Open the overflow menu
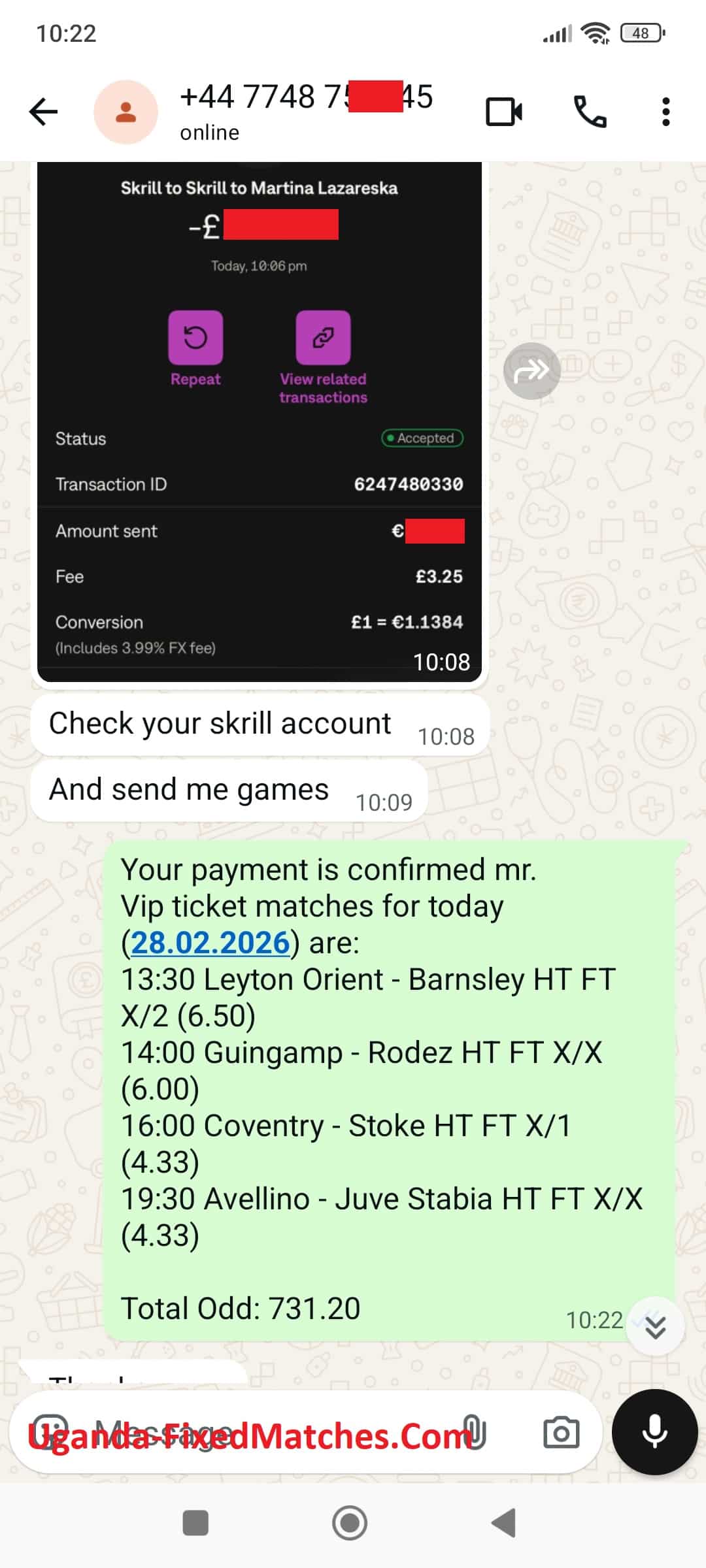Viewport: 706px width, 1568px height. point(665,112)
